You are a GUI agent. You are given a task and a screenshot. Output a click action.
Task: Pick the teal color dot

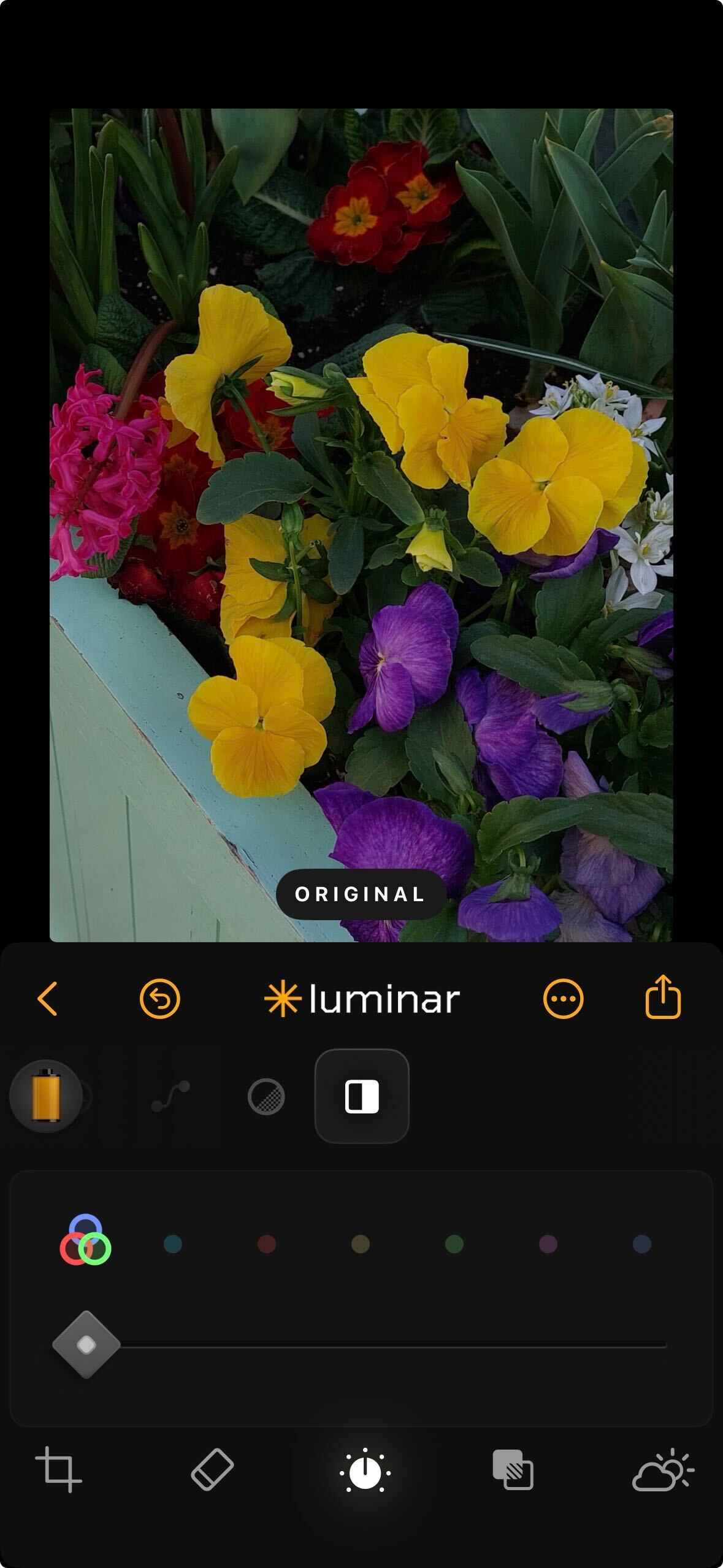coord(173,1244)
